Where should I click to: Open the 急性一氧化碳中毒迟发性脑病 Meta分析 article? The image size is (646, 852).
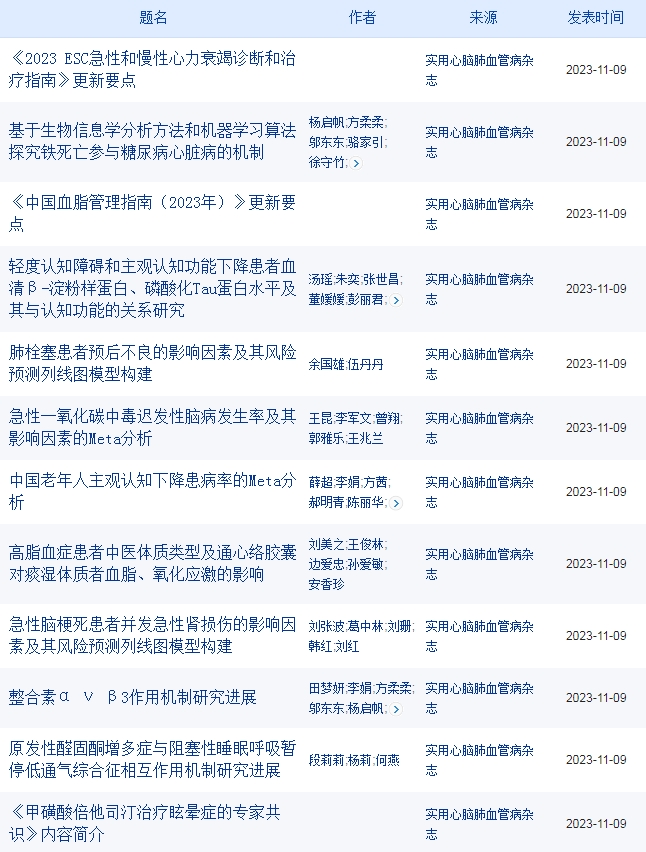pyautogui.click(x=152, y=427)
